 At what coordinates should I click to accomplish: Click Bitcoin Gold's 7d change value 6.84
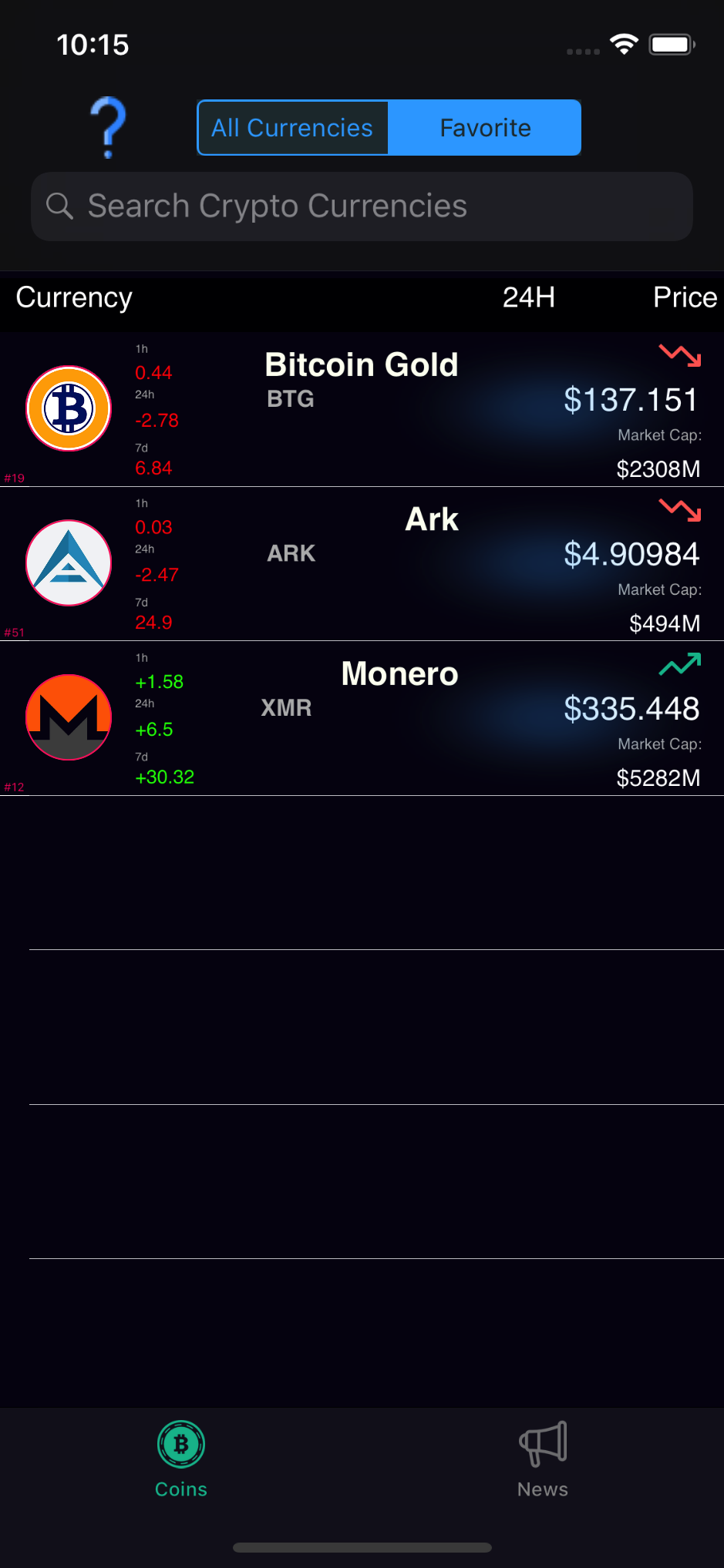(x=153, y=468)
